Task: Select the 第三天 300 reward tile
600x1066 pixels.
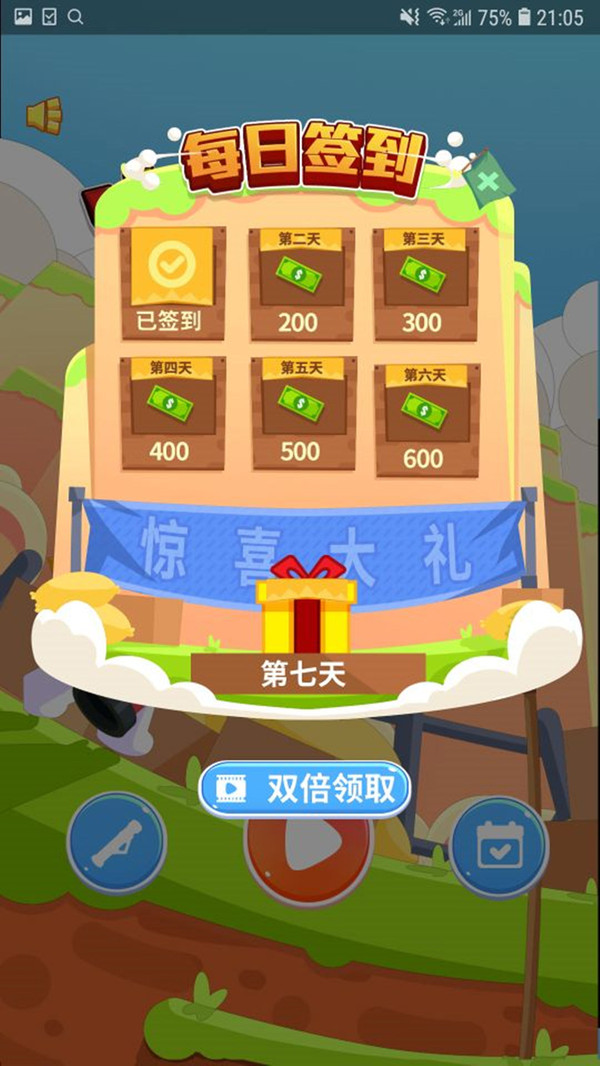Action: (423, 283)
